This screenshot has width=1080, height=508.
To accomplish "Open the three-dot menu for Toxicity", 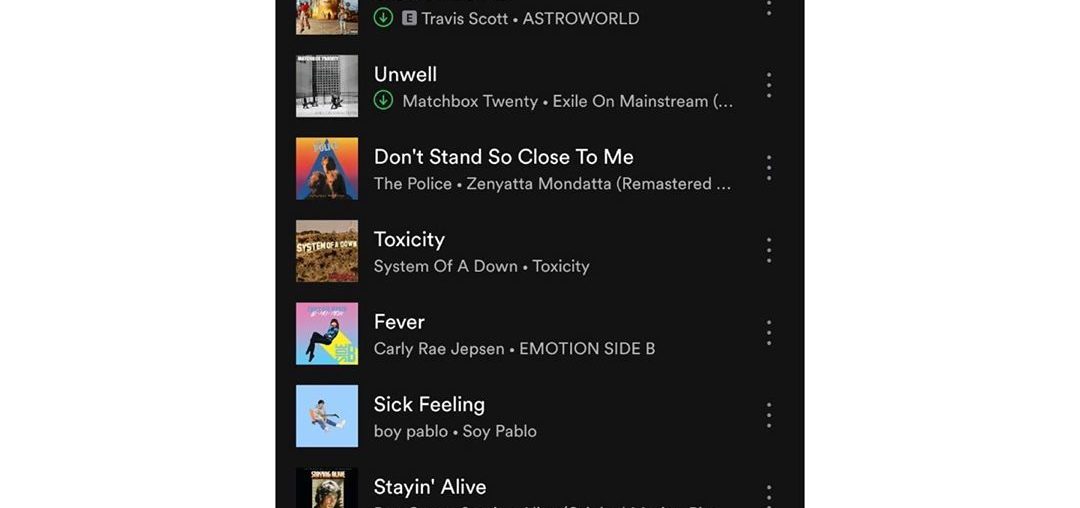I will tap(768, 251).
